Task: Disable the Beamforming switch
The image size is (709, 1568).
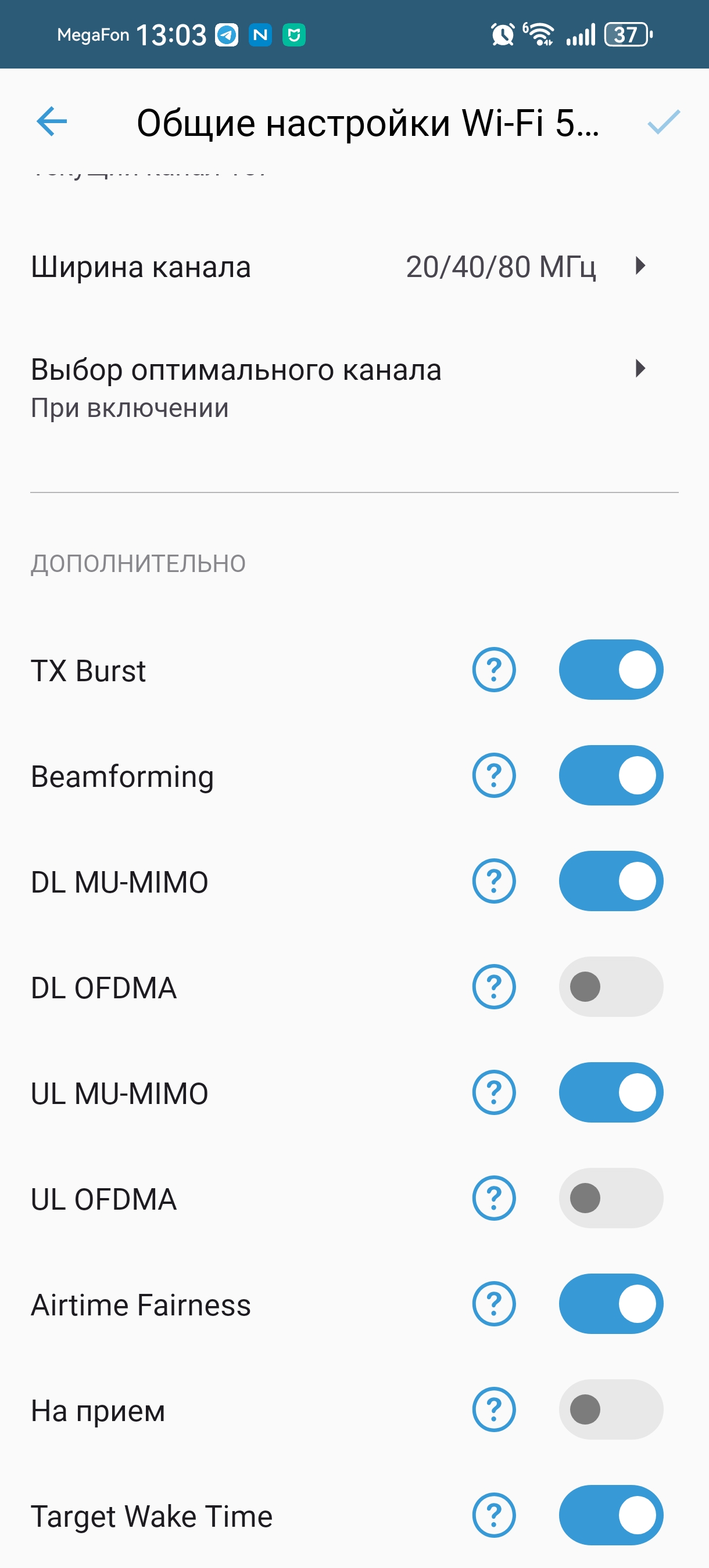Action: pos(611,775)
